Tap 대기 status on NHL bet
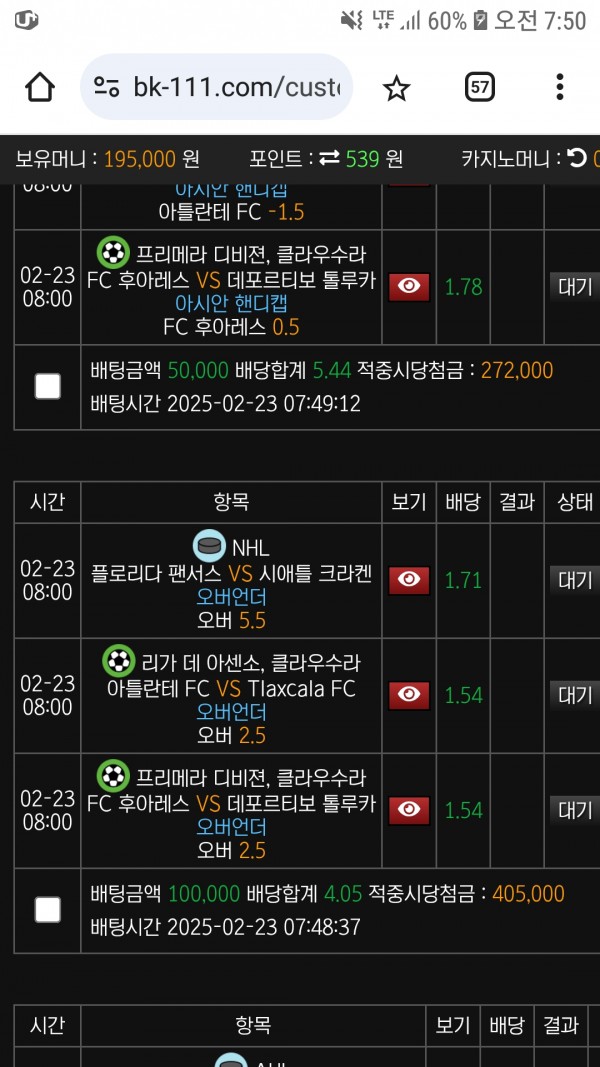This screenshot has height=1067, width=600. point(575,580)
